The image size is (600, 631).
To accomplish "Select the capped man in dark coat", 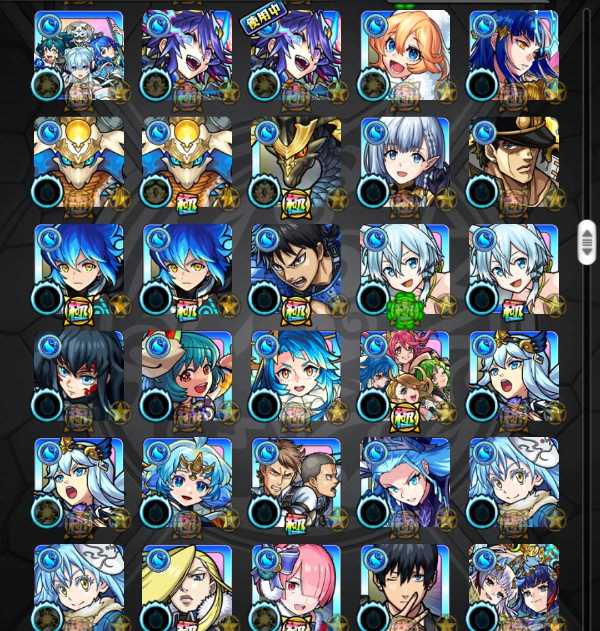I will point(514,163).
